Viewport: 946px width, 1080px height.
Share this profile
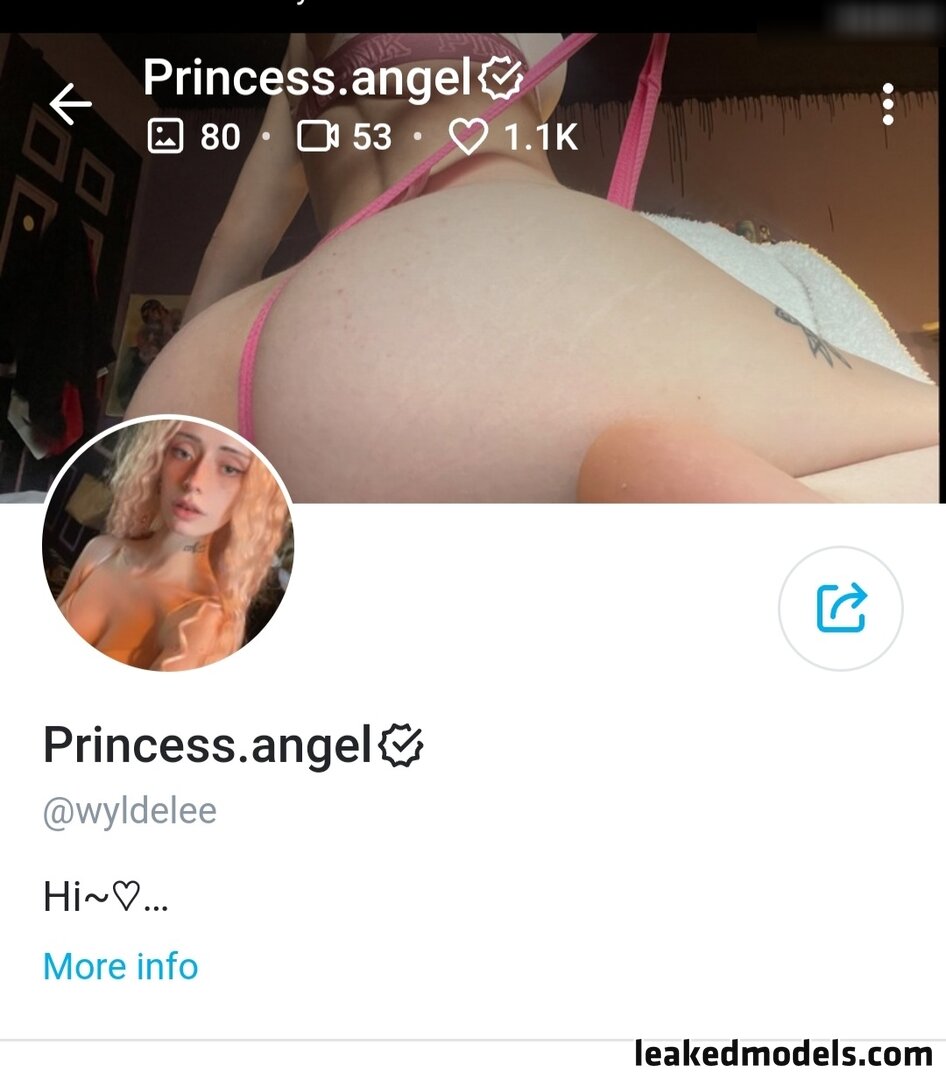pyautogui.click(x=840, y=608)
